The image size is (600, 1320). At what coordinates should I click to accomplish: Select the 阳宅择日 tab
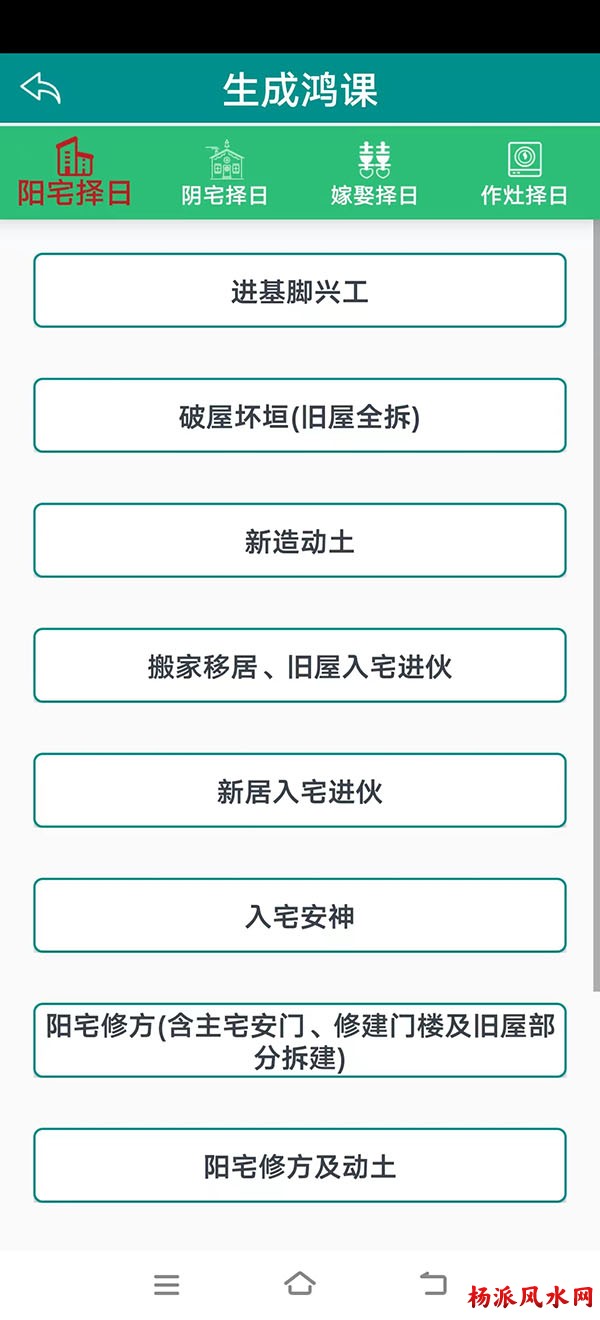click(x=75, y=173)
